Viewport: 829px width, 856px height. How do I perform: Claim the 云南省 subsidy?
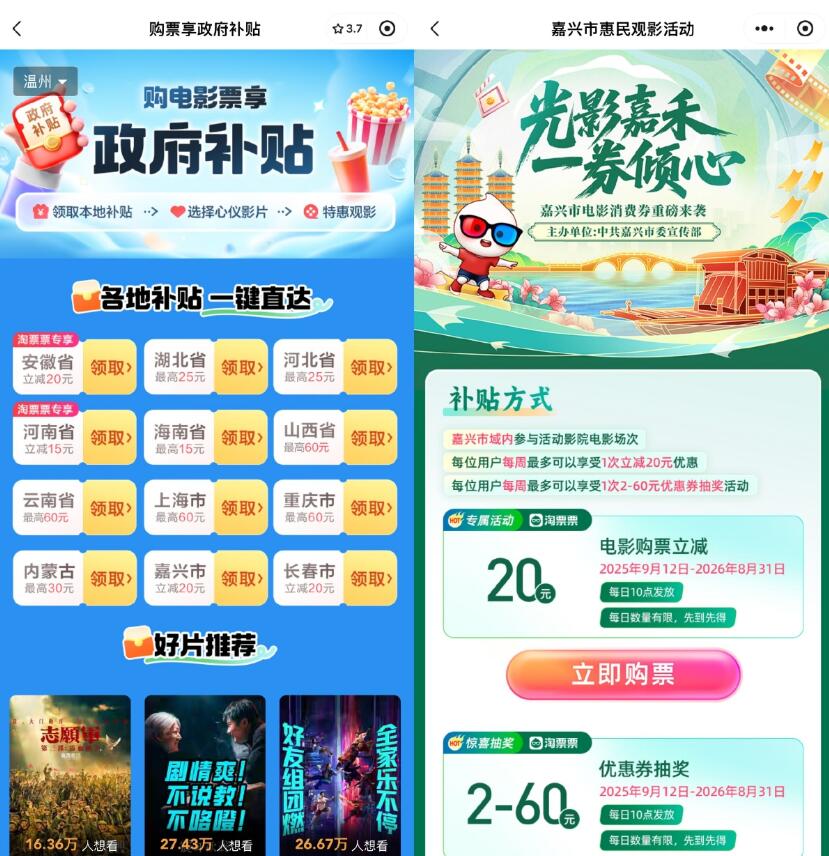(x=110, y=508)
